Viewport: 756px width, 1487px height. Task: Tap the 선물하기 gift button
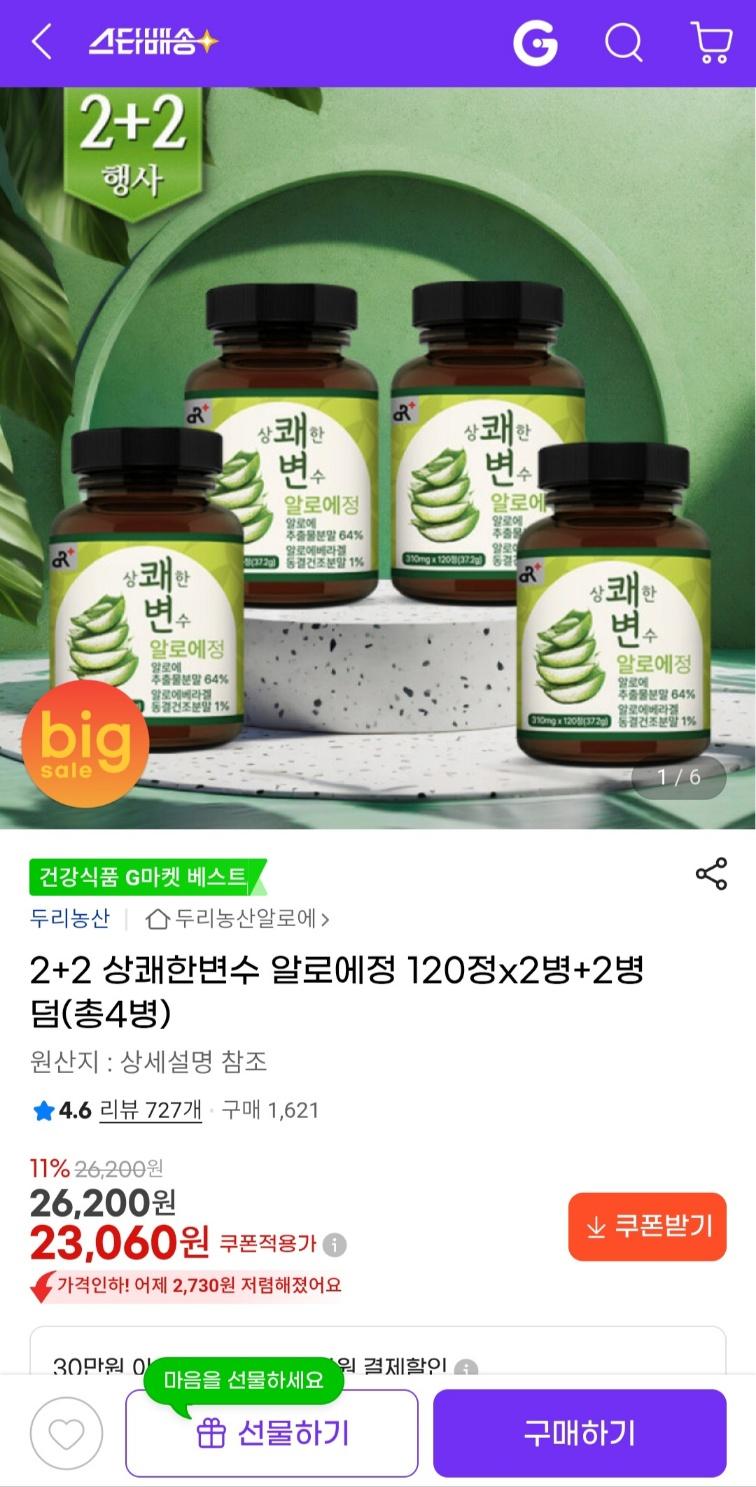tap(271, 1433)
